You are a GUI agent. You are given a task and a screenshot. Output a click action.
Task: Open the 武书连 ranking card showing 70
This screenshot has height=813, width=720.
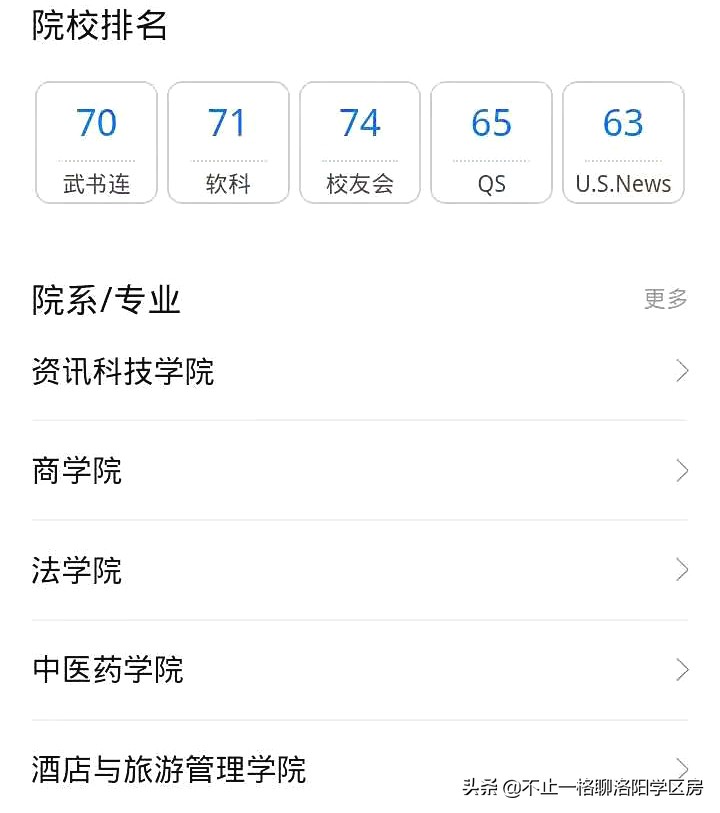[x=96, y=142]
